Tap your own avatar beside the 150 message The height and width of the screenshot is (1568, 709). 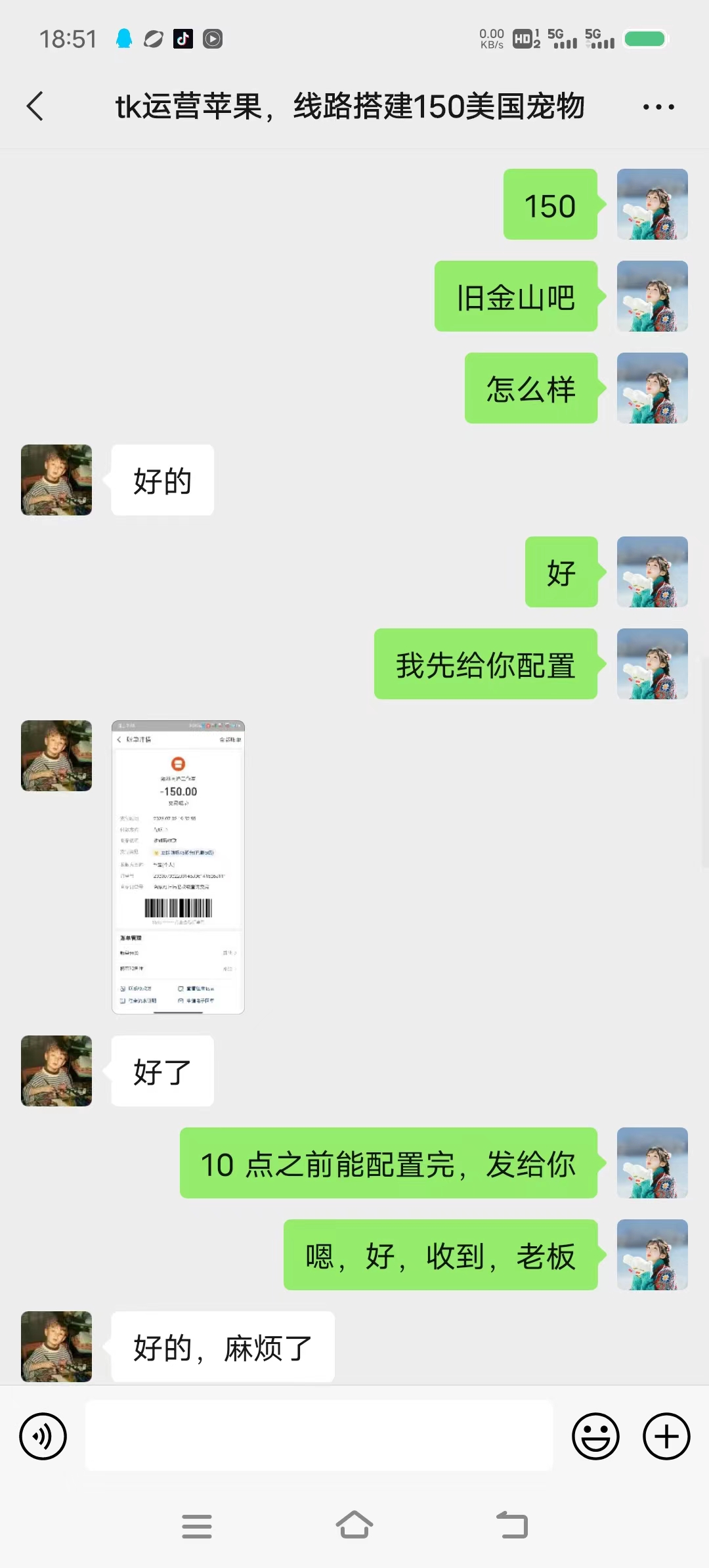pyautogui.click(x=652, y=205)
